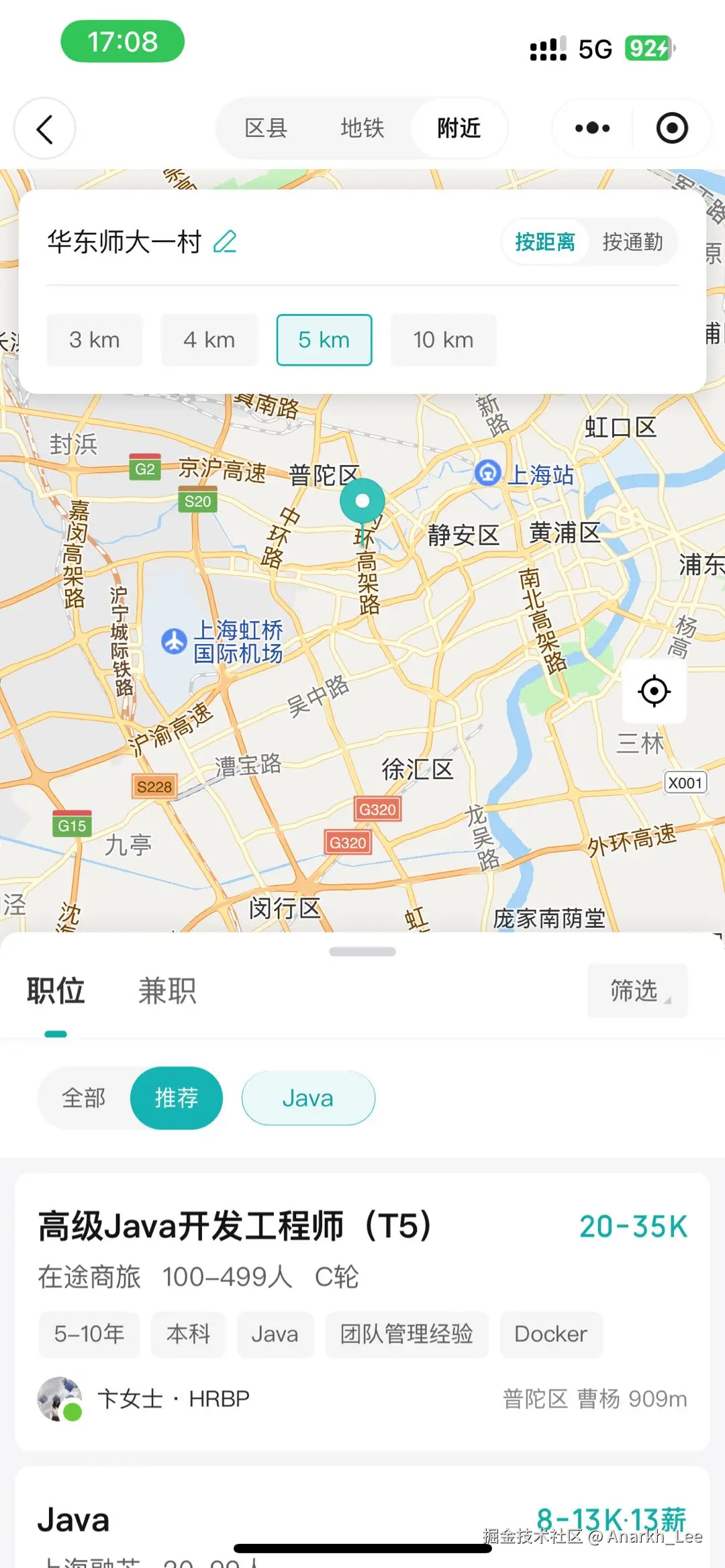The height and width of the screenshot is (1568, 725).
Task: Expand the radius to 10 km
Action: (443, 340)
